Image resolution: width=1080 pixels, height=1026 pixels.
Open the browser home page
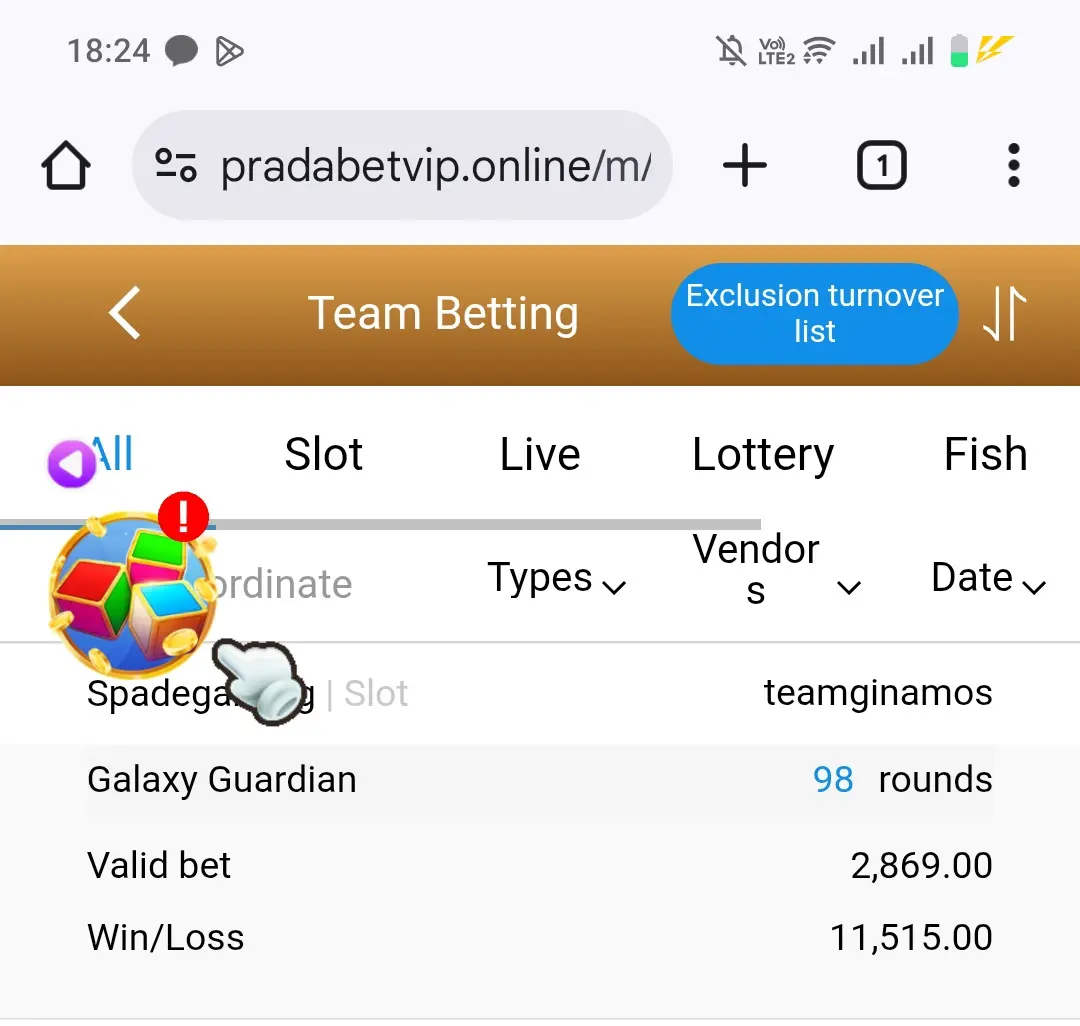point(66,166)
